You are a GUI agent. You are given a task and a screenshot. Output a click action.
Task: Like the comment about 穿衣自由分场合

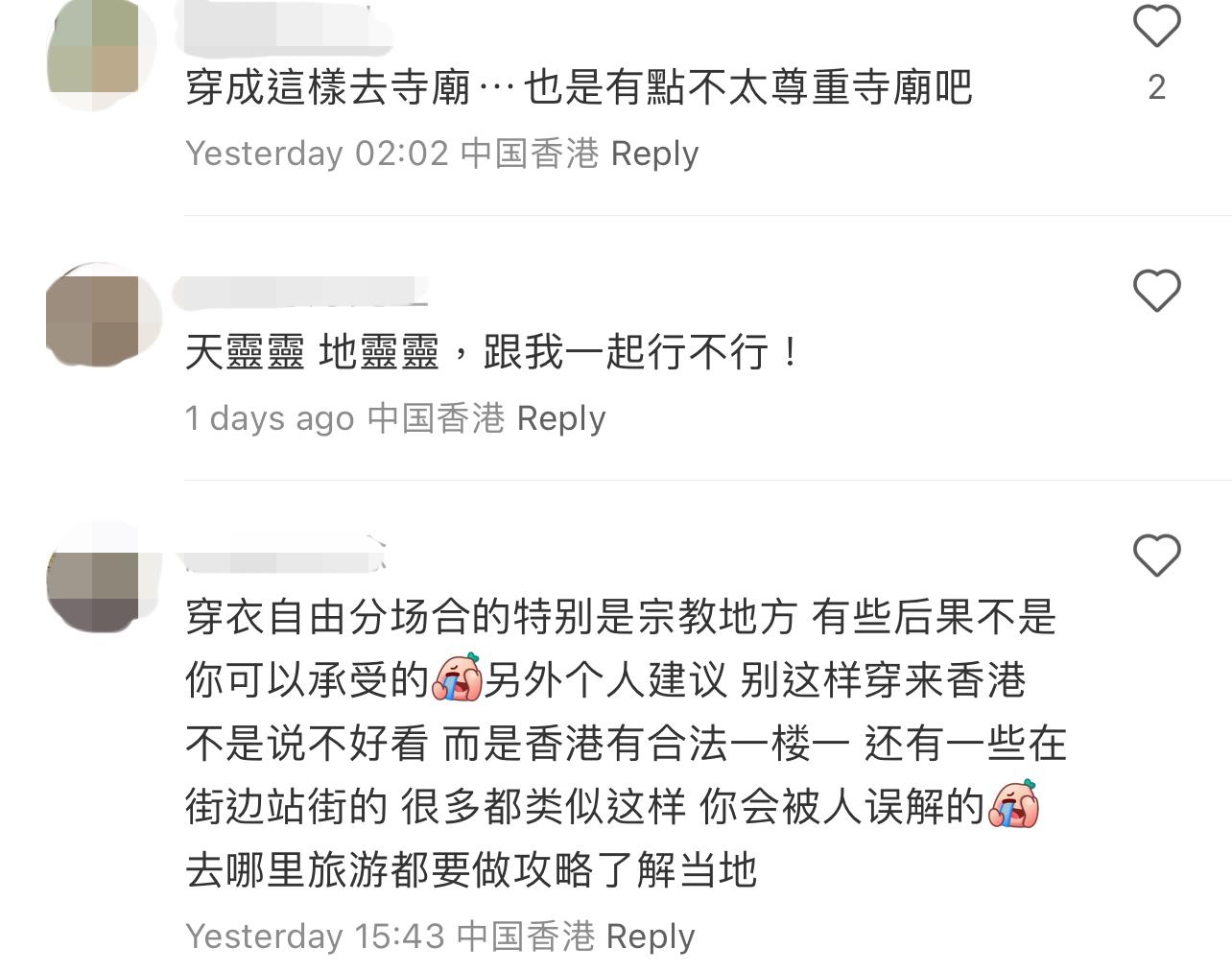1156,556
